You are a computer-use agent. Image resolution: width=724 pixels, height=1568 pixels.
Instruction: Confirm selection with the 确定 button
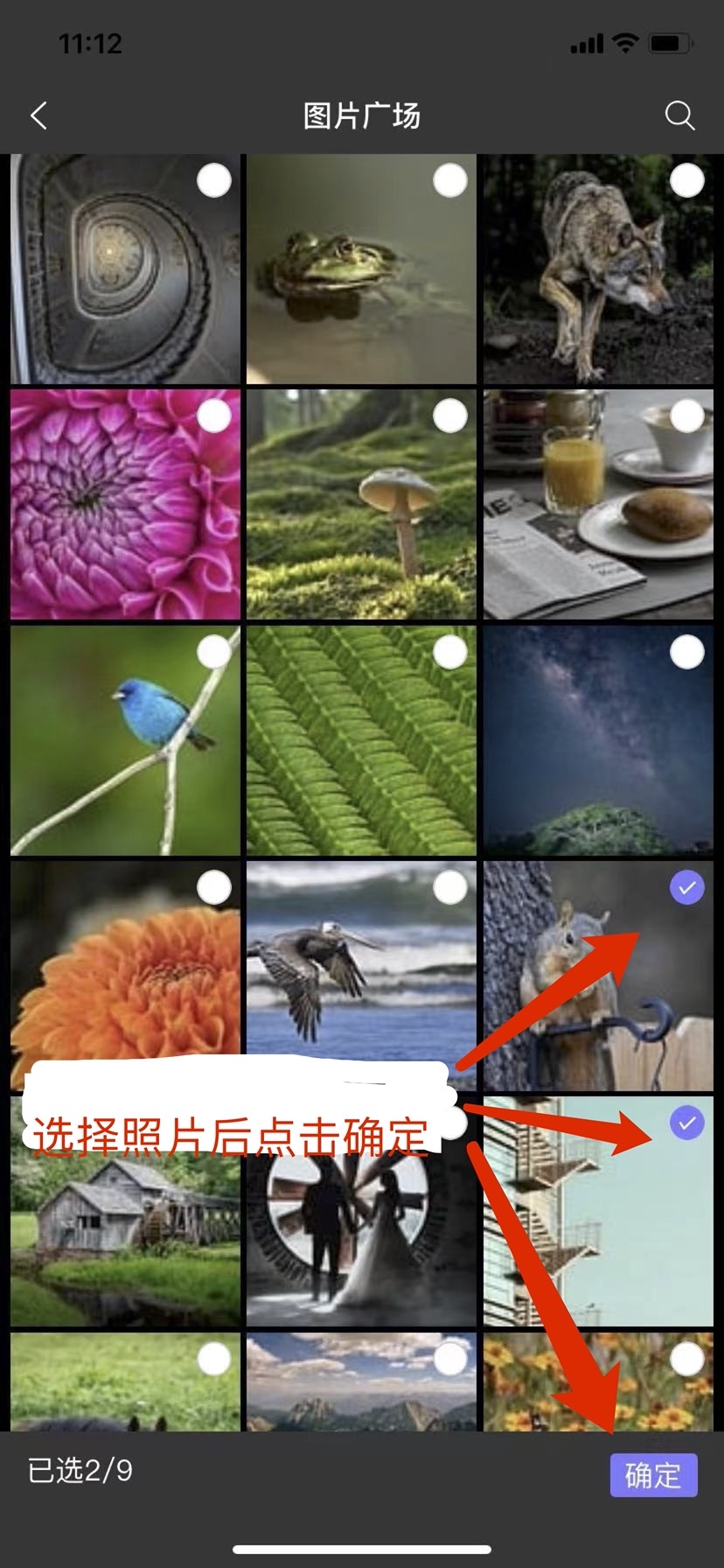click(x=653, y=1475)
